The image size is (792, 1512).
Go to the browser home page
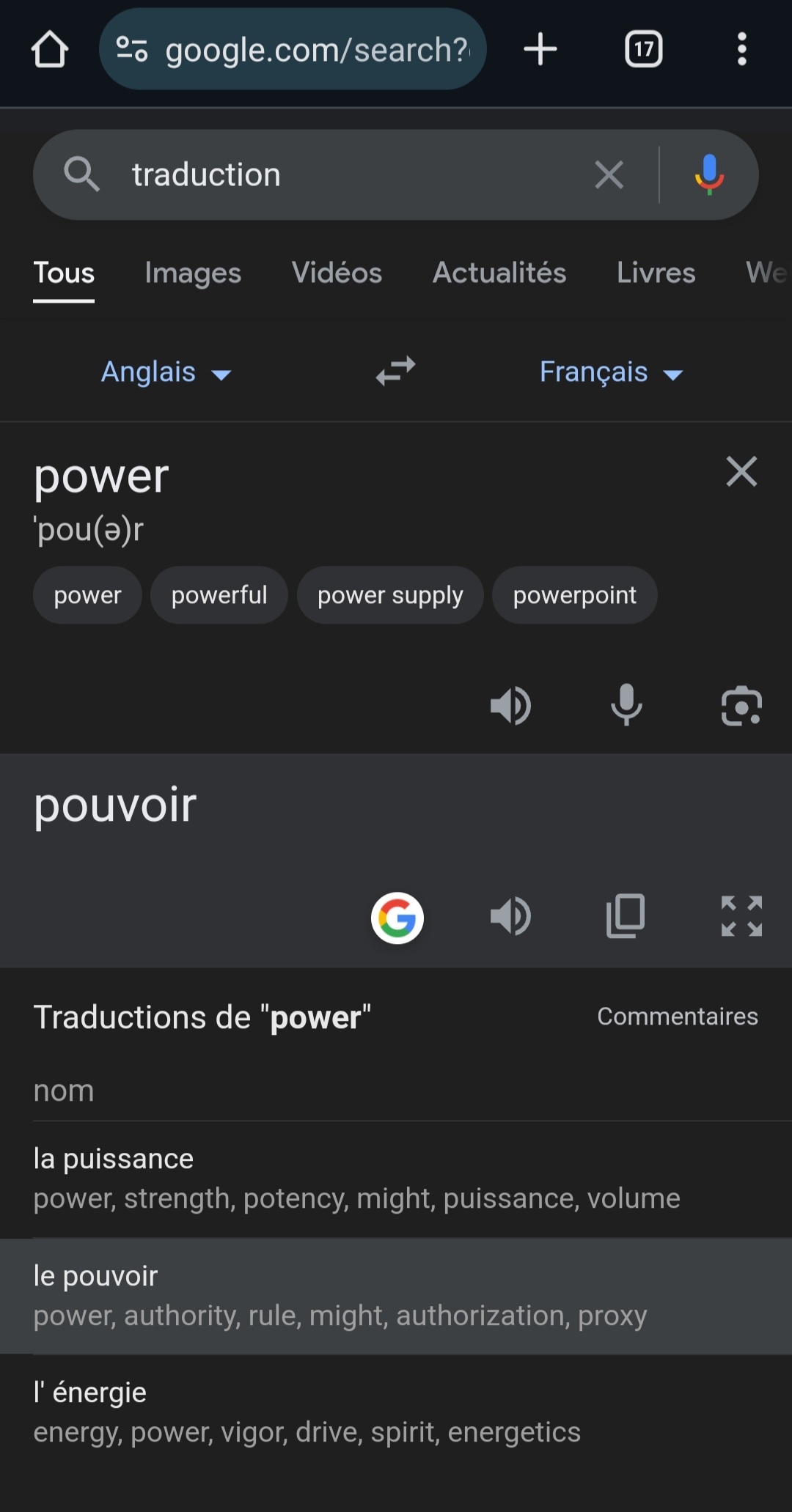(x=49, y=49)
